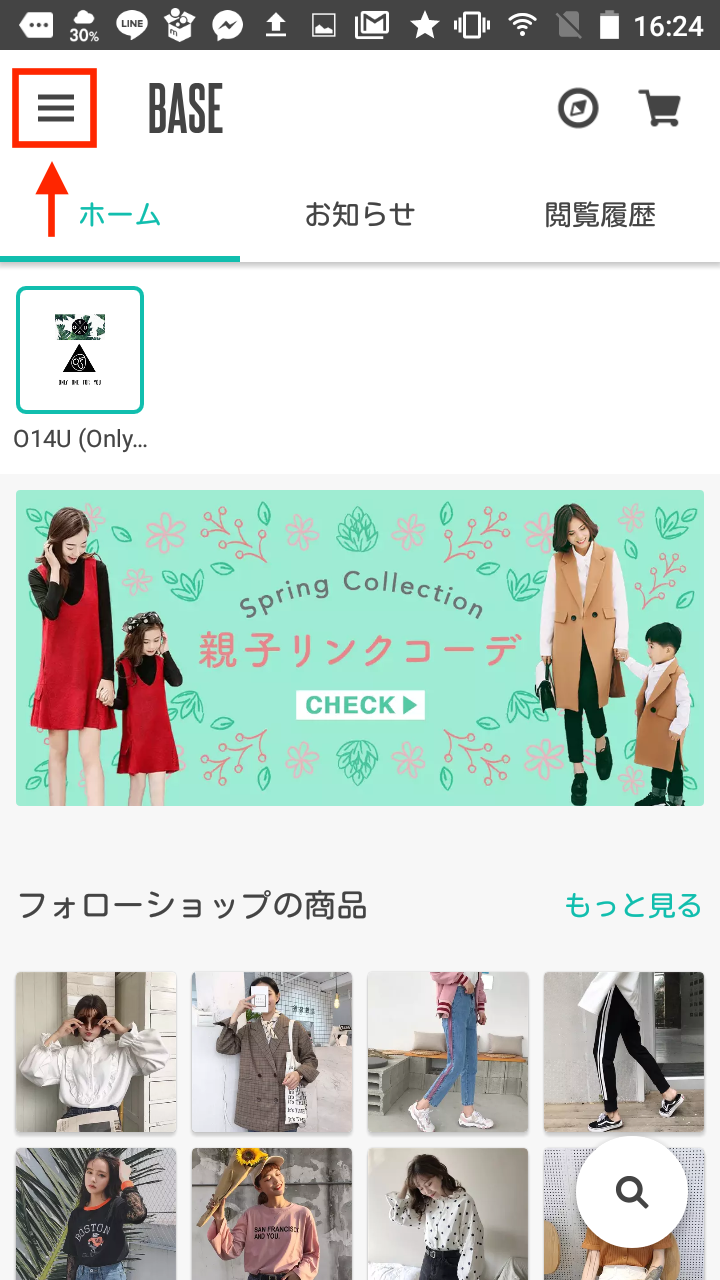The width and height of the screenshot is (720, 1280).
Task: View the plaid blazer product
Action: point(272,1052)
